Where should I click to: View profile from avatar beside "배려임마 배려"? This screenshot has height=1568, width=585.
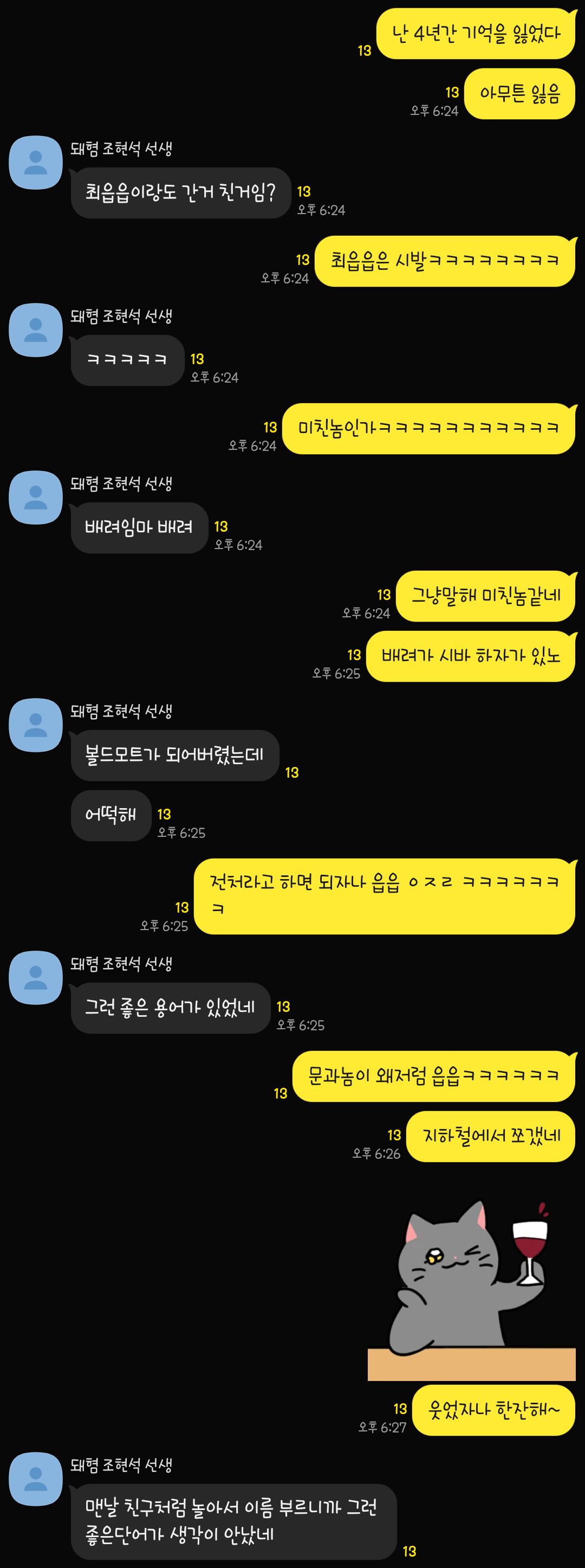35,498
